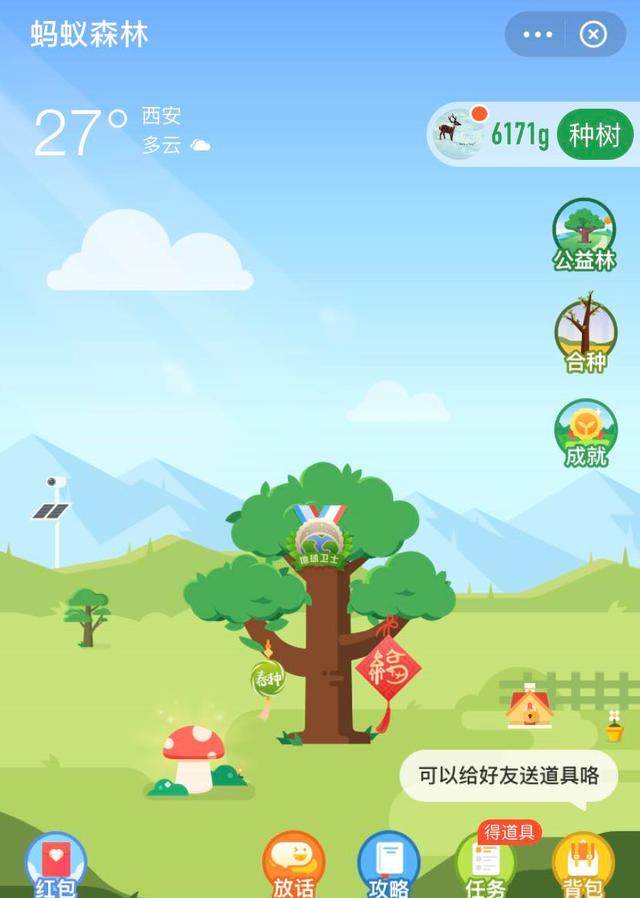This screenshot has height=898, width=640.
Task: Tap the glowing mushroom
Action: [193, 757]
